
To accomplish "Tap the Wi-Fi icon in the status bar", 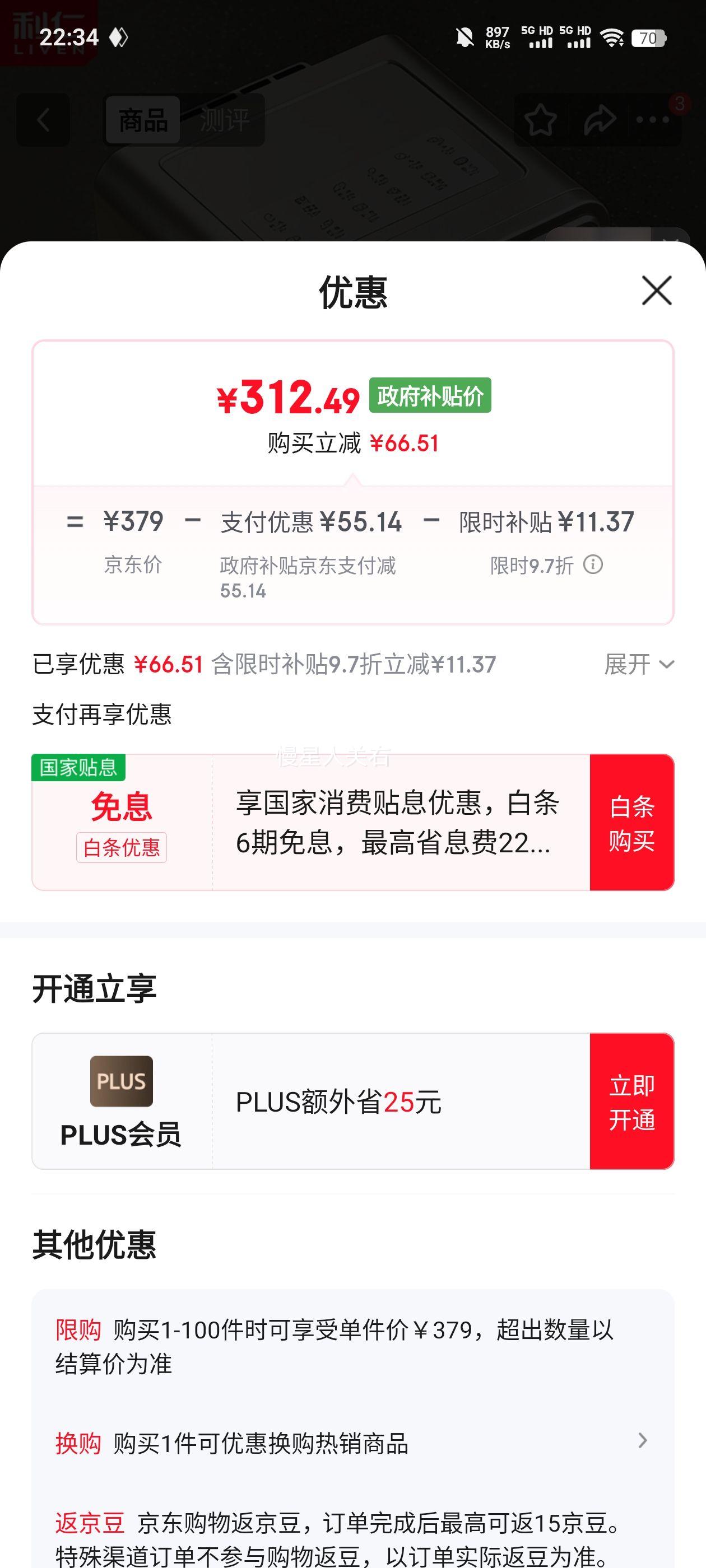I will coord(611,38).
